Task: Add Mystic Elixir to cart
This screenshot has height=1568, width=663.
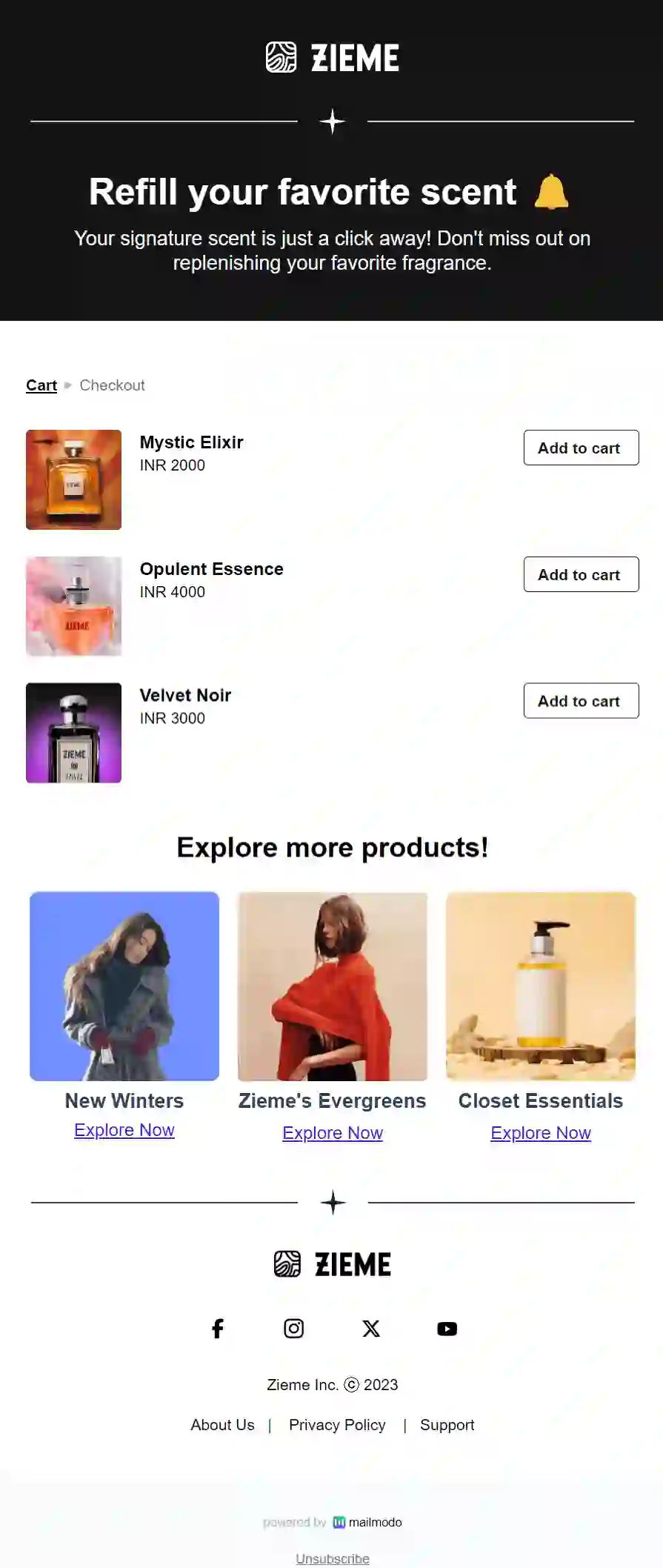Action: [581, 448]
